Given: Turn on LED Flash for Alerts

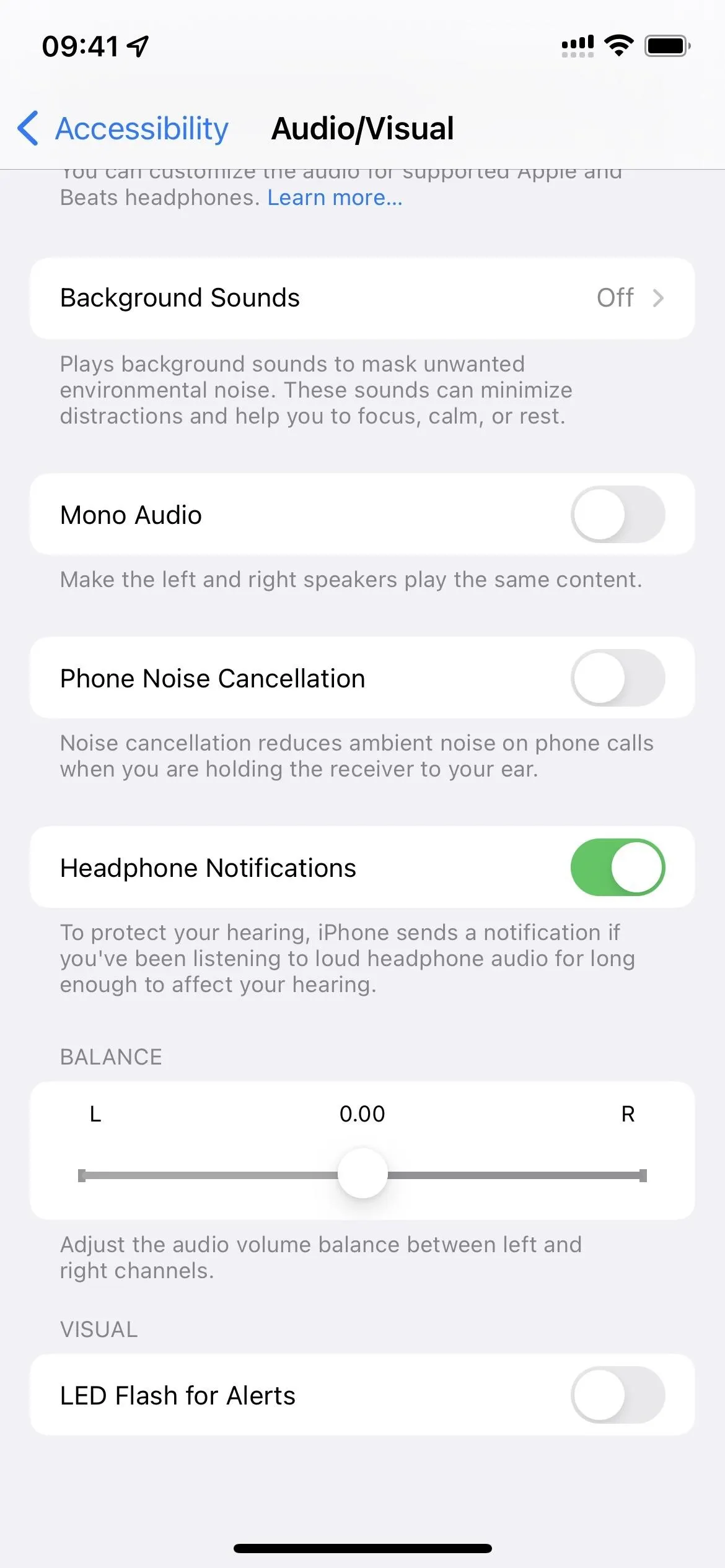Looking at the screenshot, I should [x=618, y=1395].
